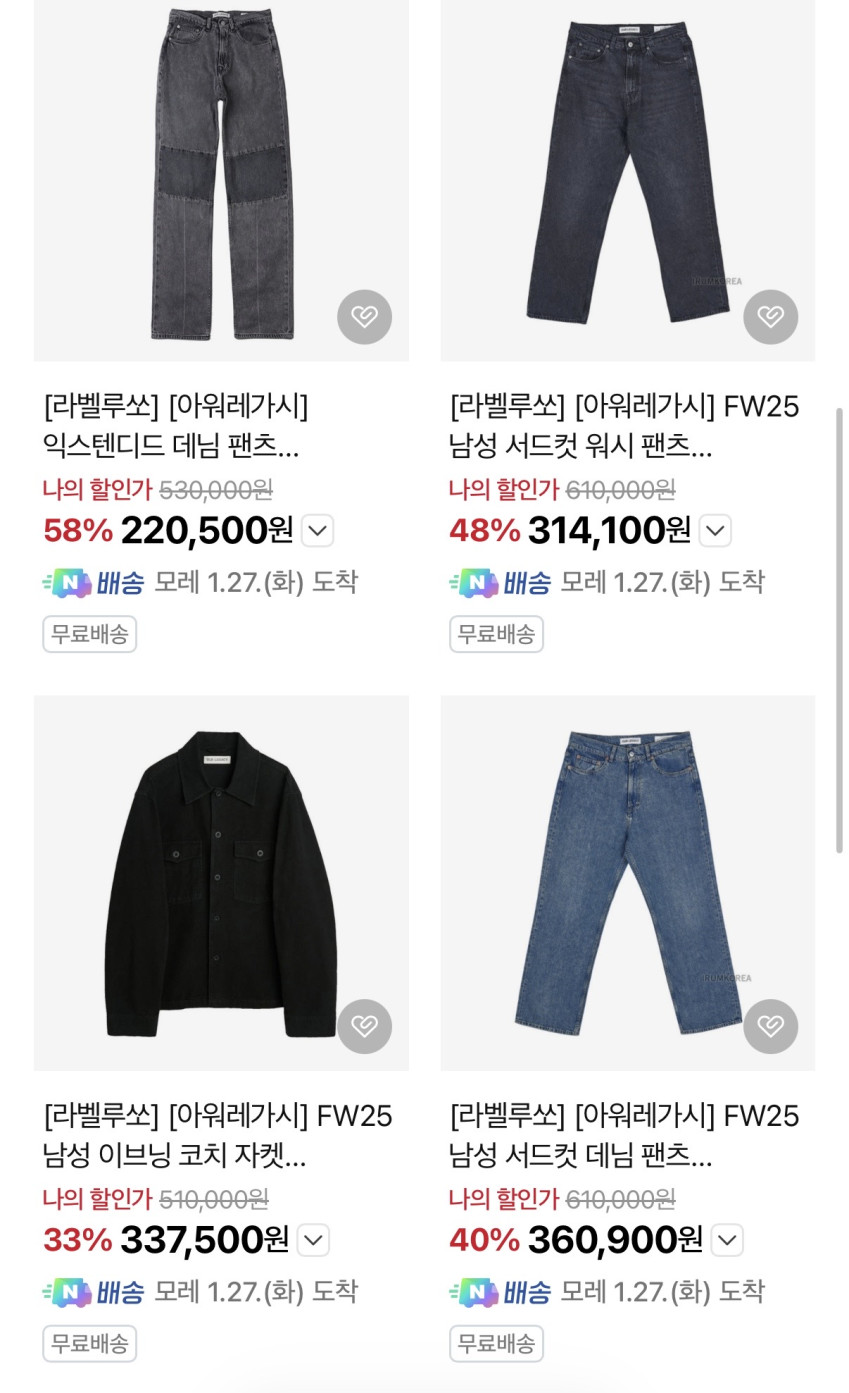Image resolution: width=849 pixels, height=1393 pixels.
Task: Open the 서드컷 워시 팬츠 product image
Action: [x=627, y=170]
